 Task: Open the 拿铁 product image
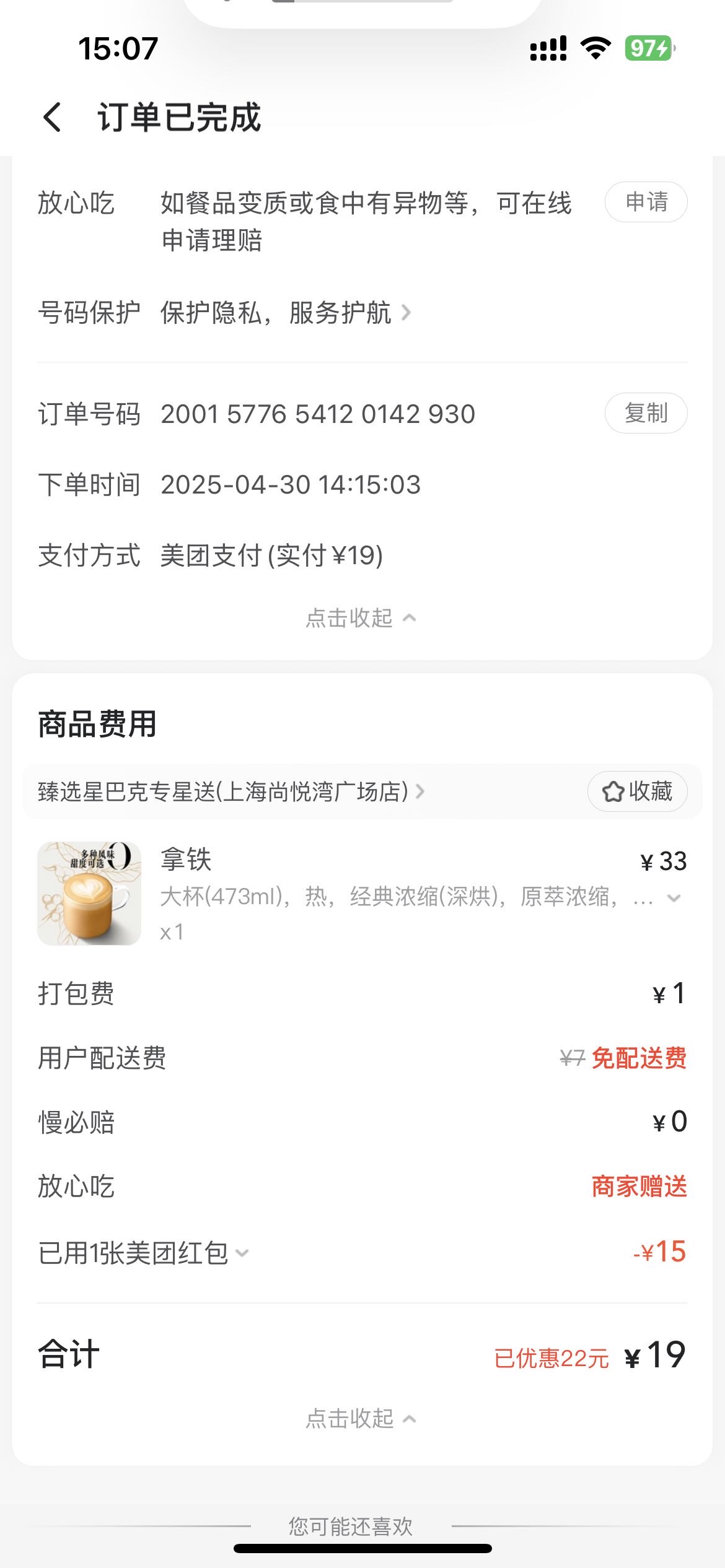[x=89, y=893]
